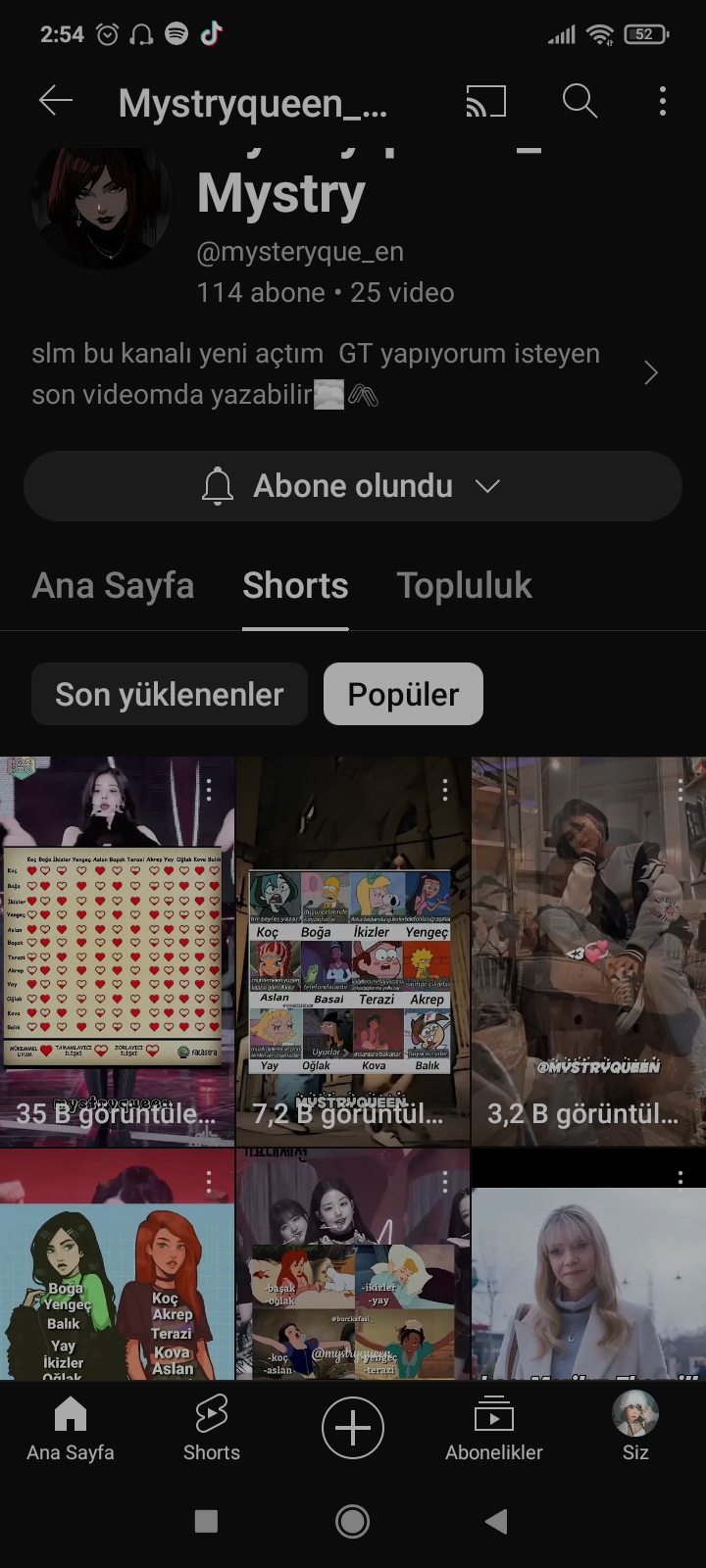Open the short with 7,2 B görüntüleme
The image size is (706, 1568).
(353, 951)
